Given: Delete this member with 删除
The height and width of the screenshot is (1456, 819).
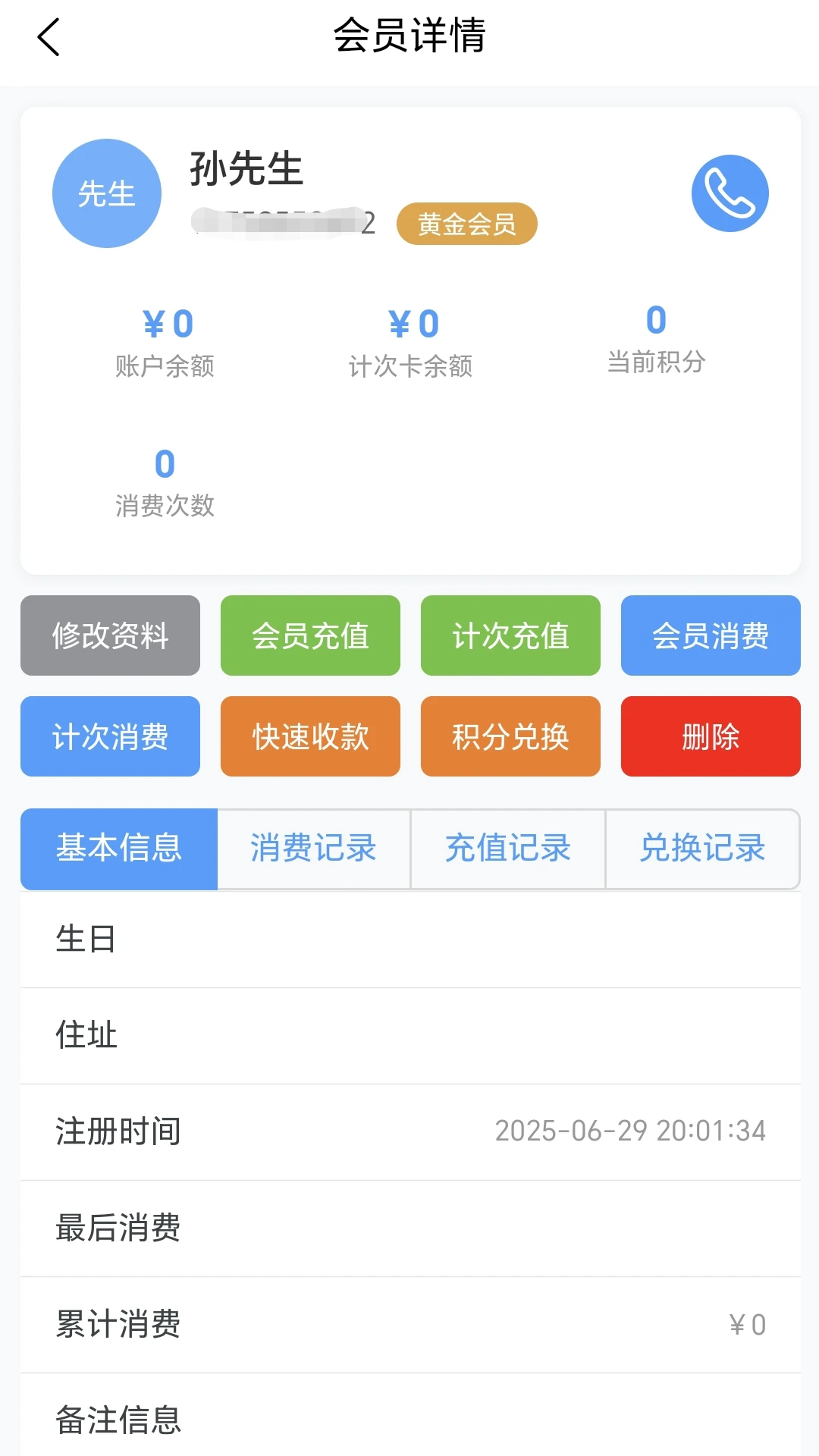Looking at the screenshot, I should 711,736.
